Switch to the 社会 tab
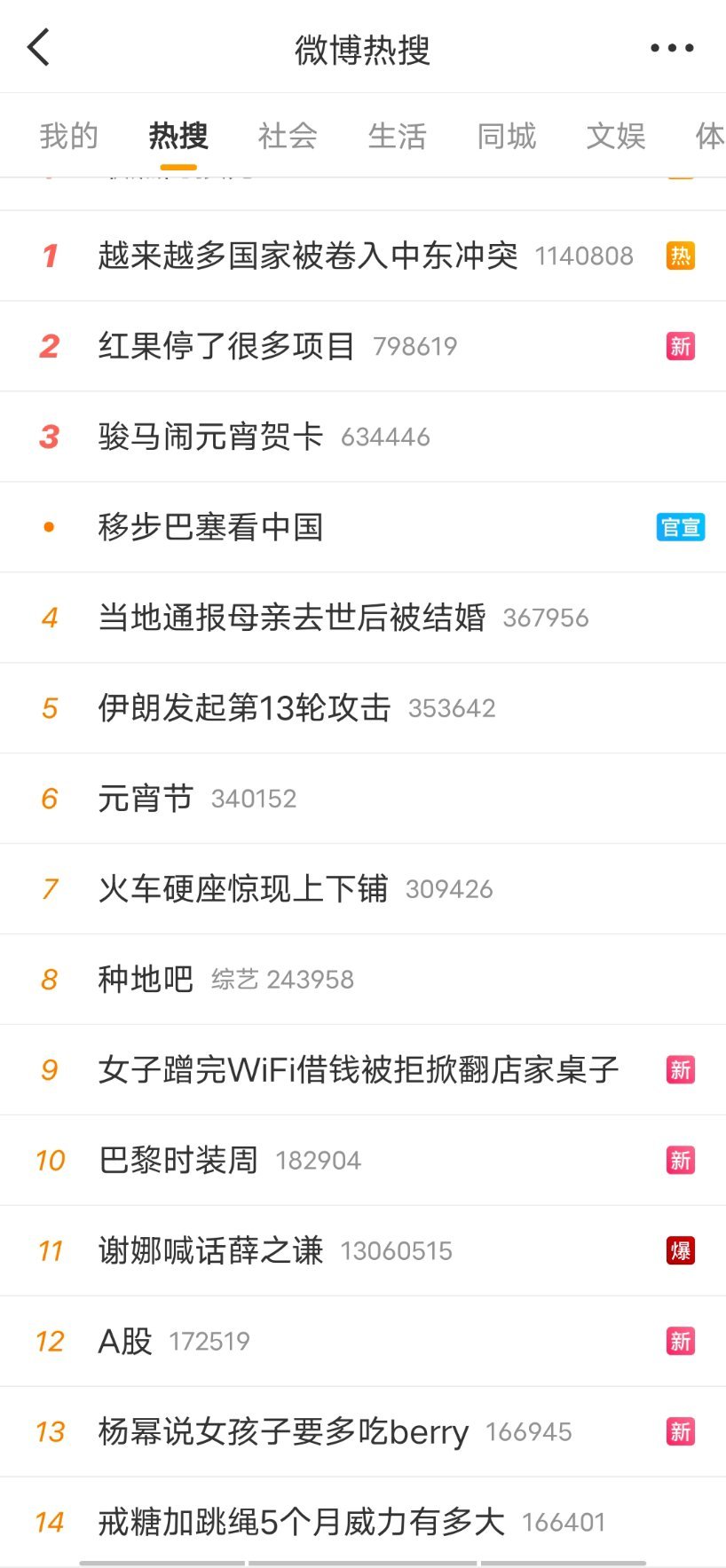The height and width of the screenshot is (1568, 726). 288,136
